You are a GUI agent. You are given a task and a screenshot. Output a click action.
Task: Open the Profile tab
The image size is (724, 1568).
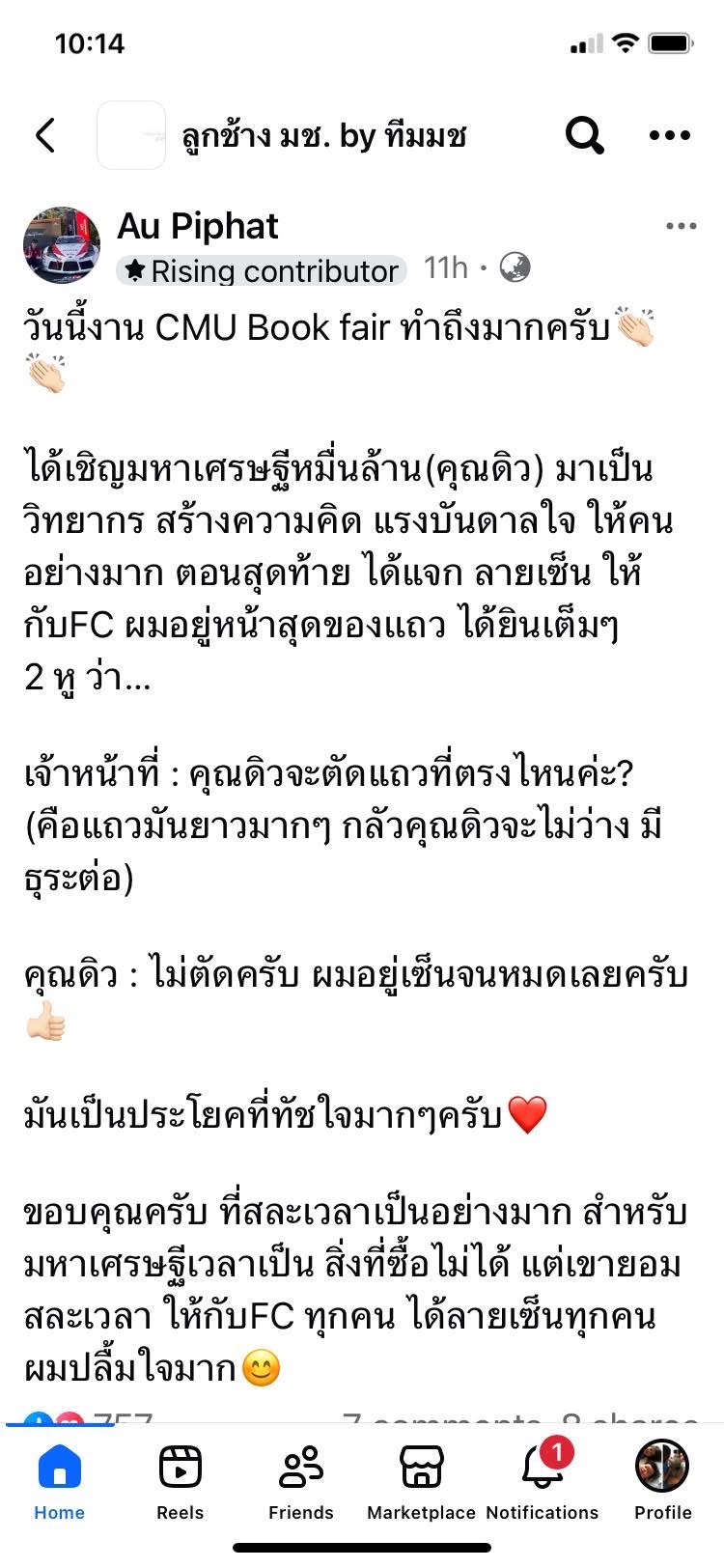(x=662, y=1481)
